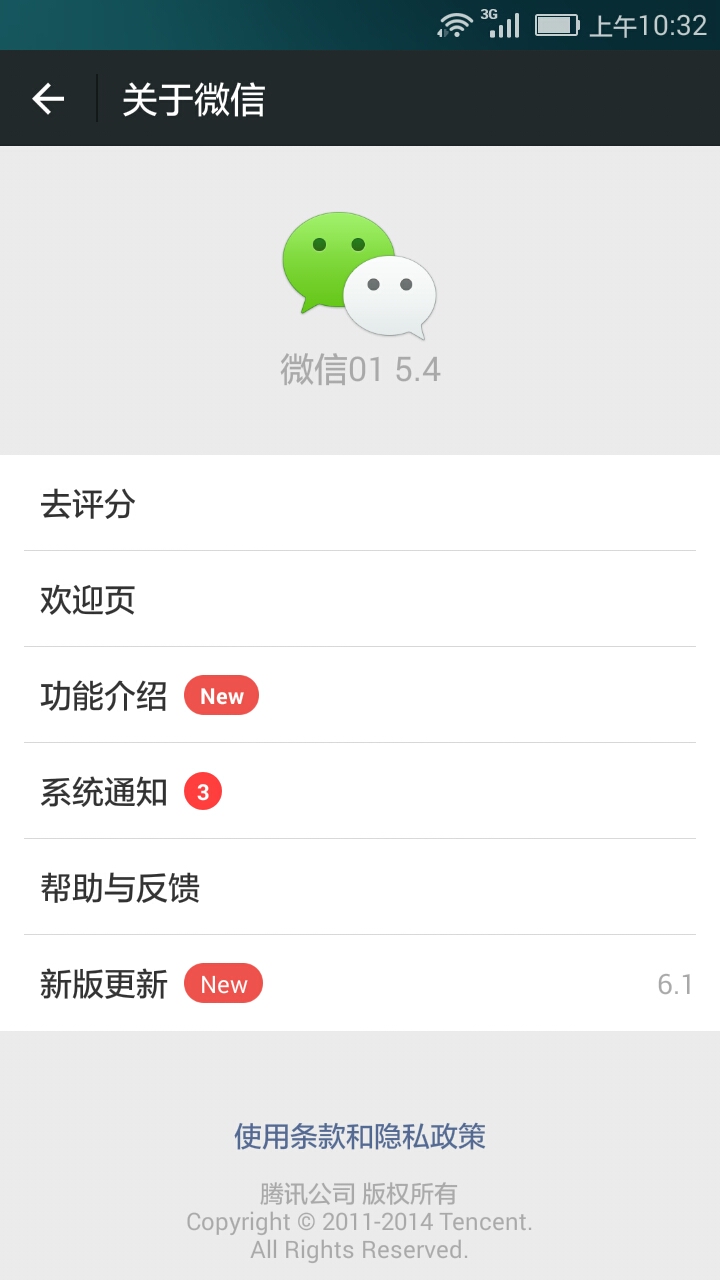Open the 欢迎页 row
Image resolution: width=720 pixels, height=1280 pixels.
pyautogui.click(x=360, y=600)
